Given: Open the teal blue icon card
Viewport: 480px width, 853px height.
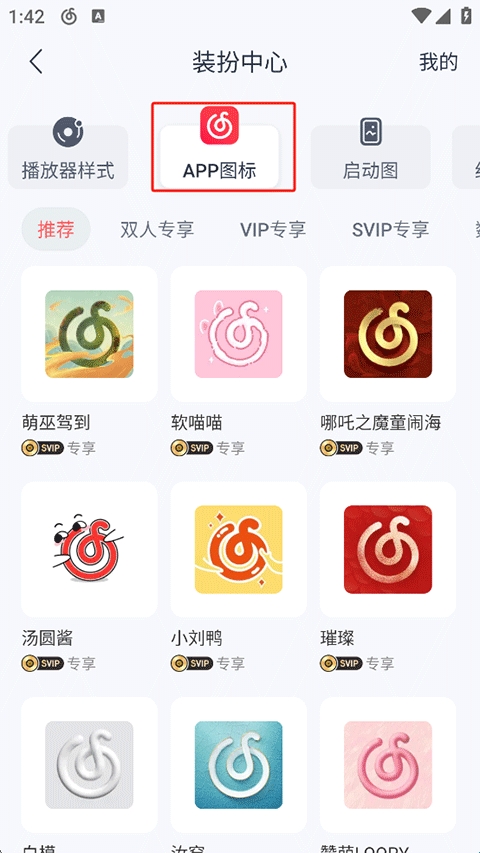Looking at the screenshot, I should pos(238,765).
